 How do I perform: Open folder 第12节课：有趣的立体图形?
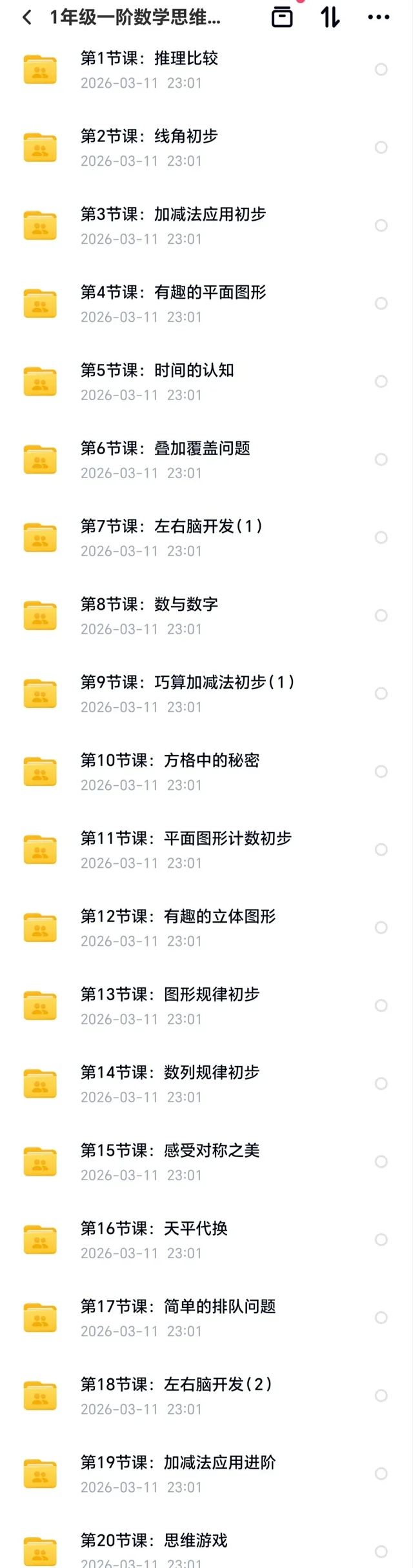[x=178, y=917]
